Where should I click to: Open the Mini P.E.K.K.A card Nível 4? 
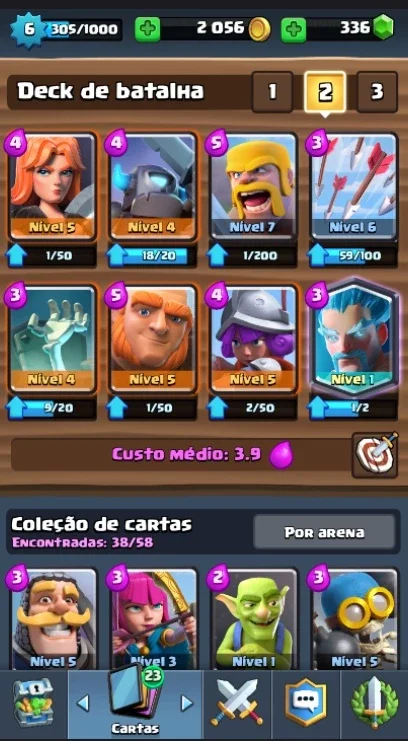click(x=152, y=186)
